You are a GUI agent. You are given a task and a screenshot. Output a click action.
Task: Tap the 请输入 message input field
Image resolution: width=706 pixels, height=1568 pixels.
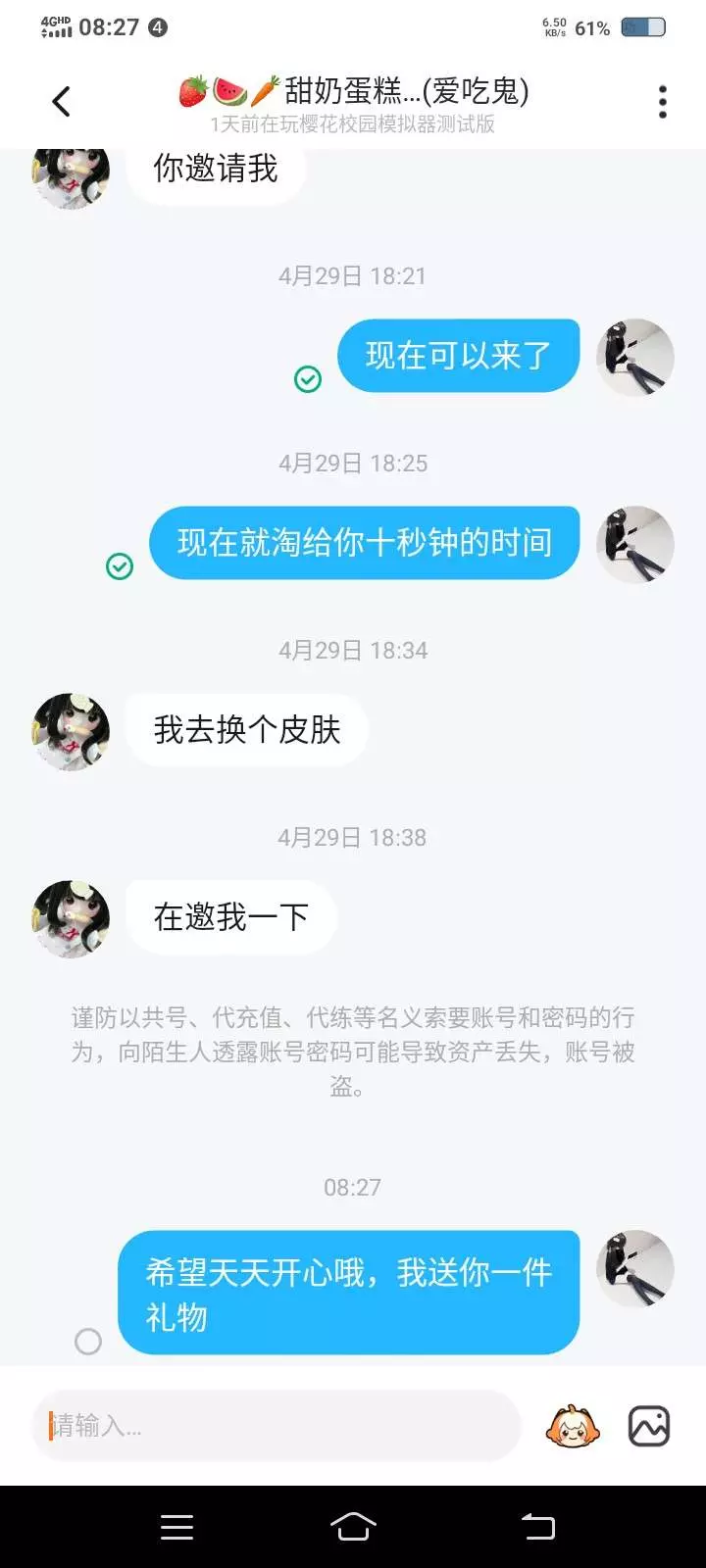pyautogui.click(x=277, y=1426)
